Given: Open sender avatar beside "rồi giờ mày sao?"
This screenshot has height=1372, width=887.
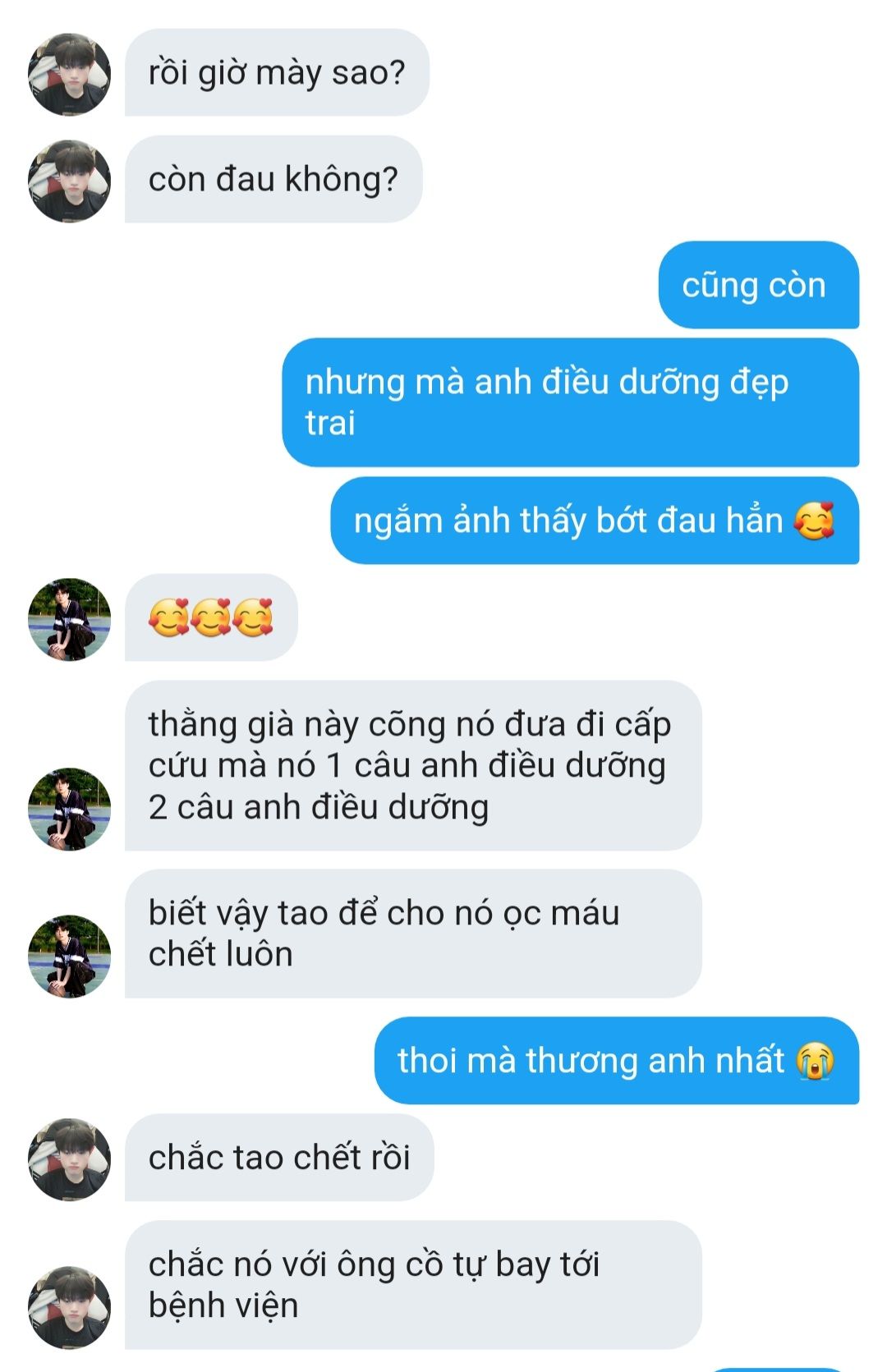Looking at the screenshot, I should tap(69, 74).
